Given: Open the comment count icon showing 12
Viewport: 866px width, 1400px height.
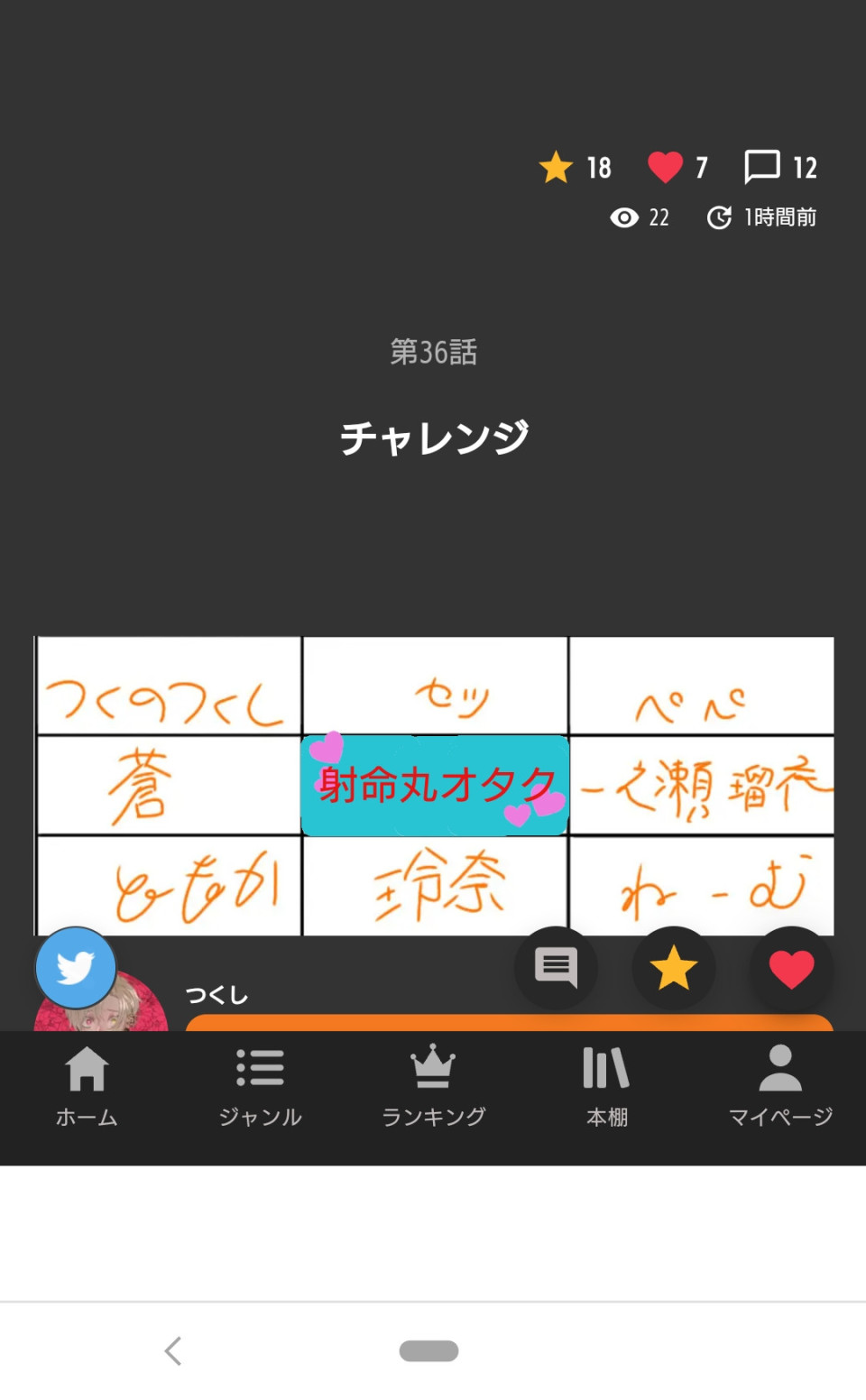Looking at the screenshot, I should 762,167.
